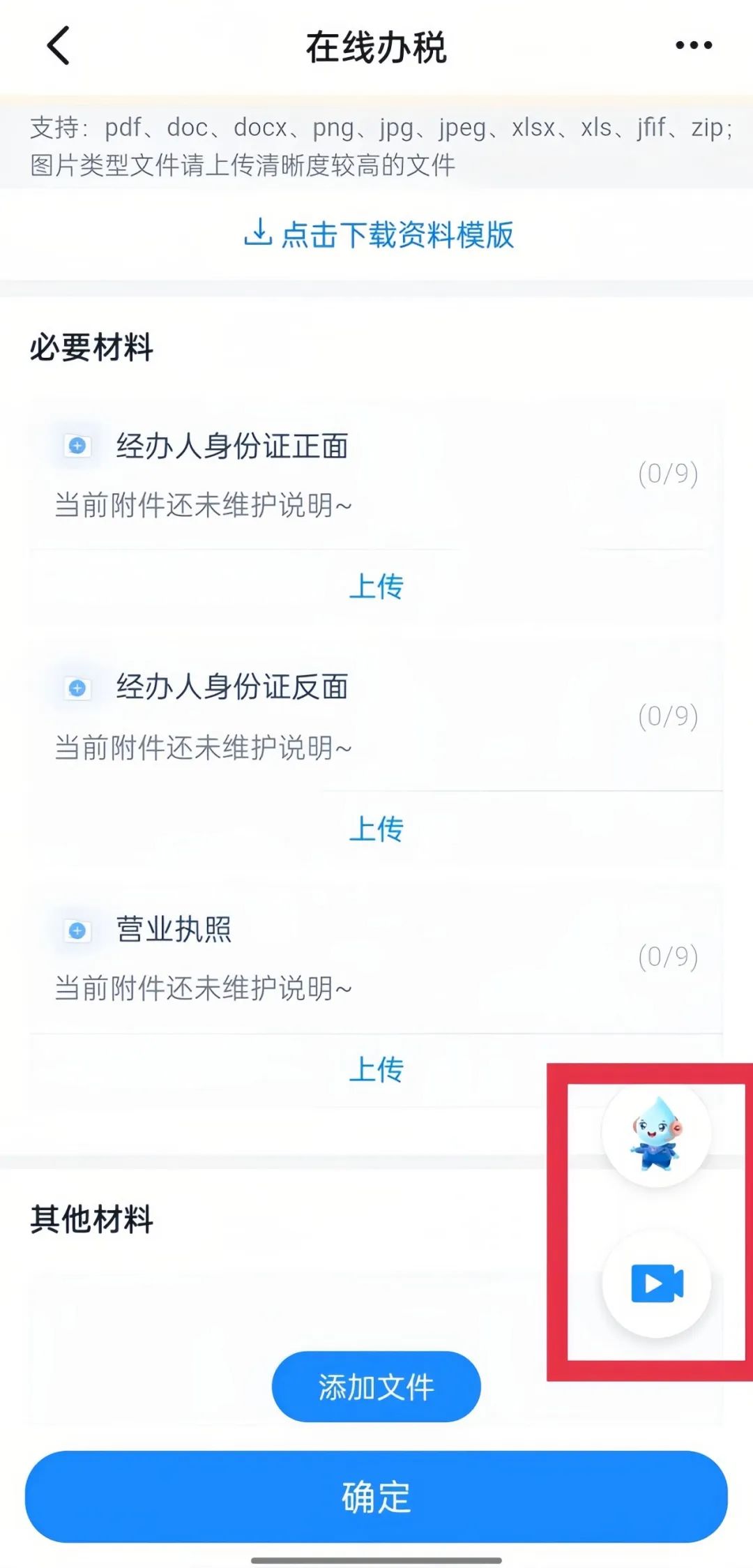Tap 上传 under 经办人身份证反面
753x1568 pixels.
(376, 829)
